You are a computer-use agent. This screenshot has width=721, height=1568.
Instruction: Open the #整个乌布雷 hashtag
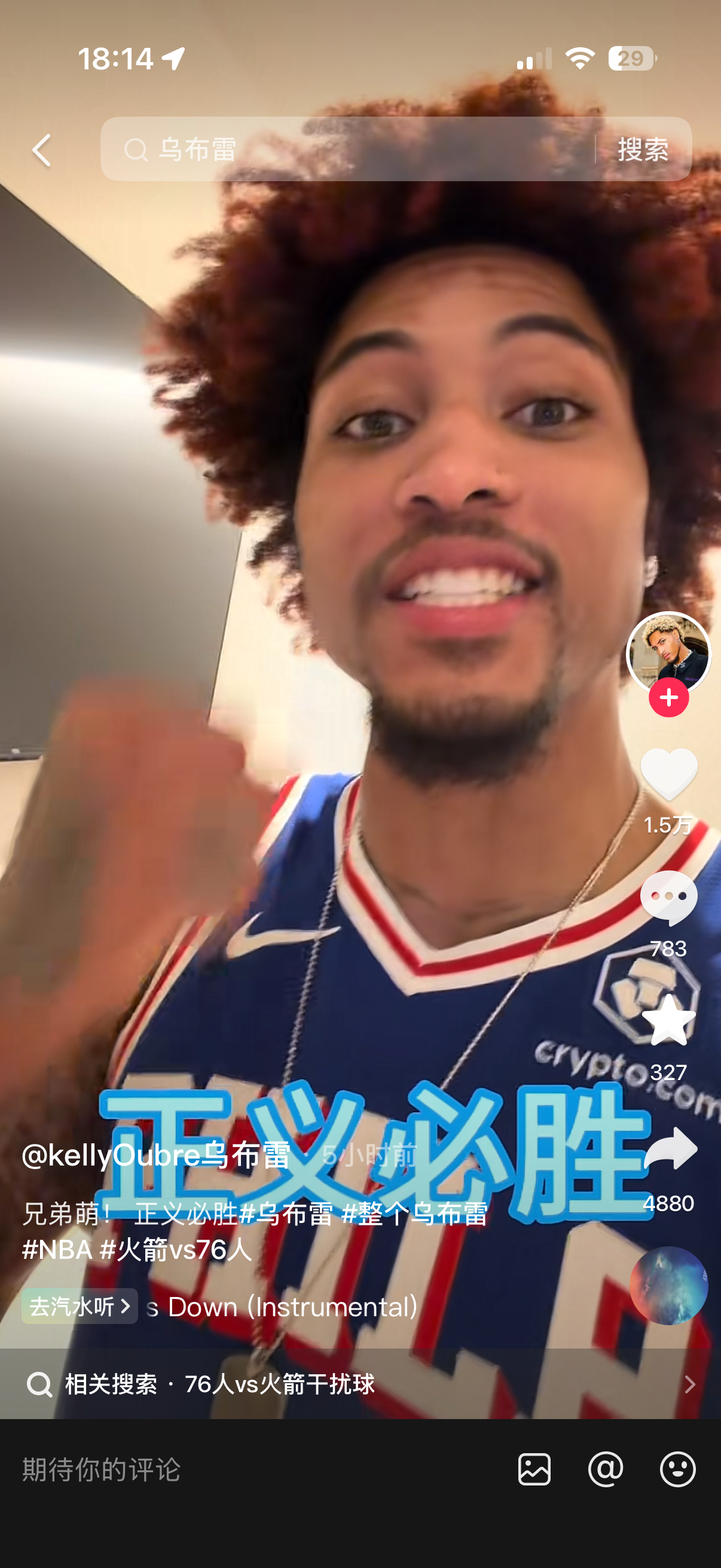415,1214
